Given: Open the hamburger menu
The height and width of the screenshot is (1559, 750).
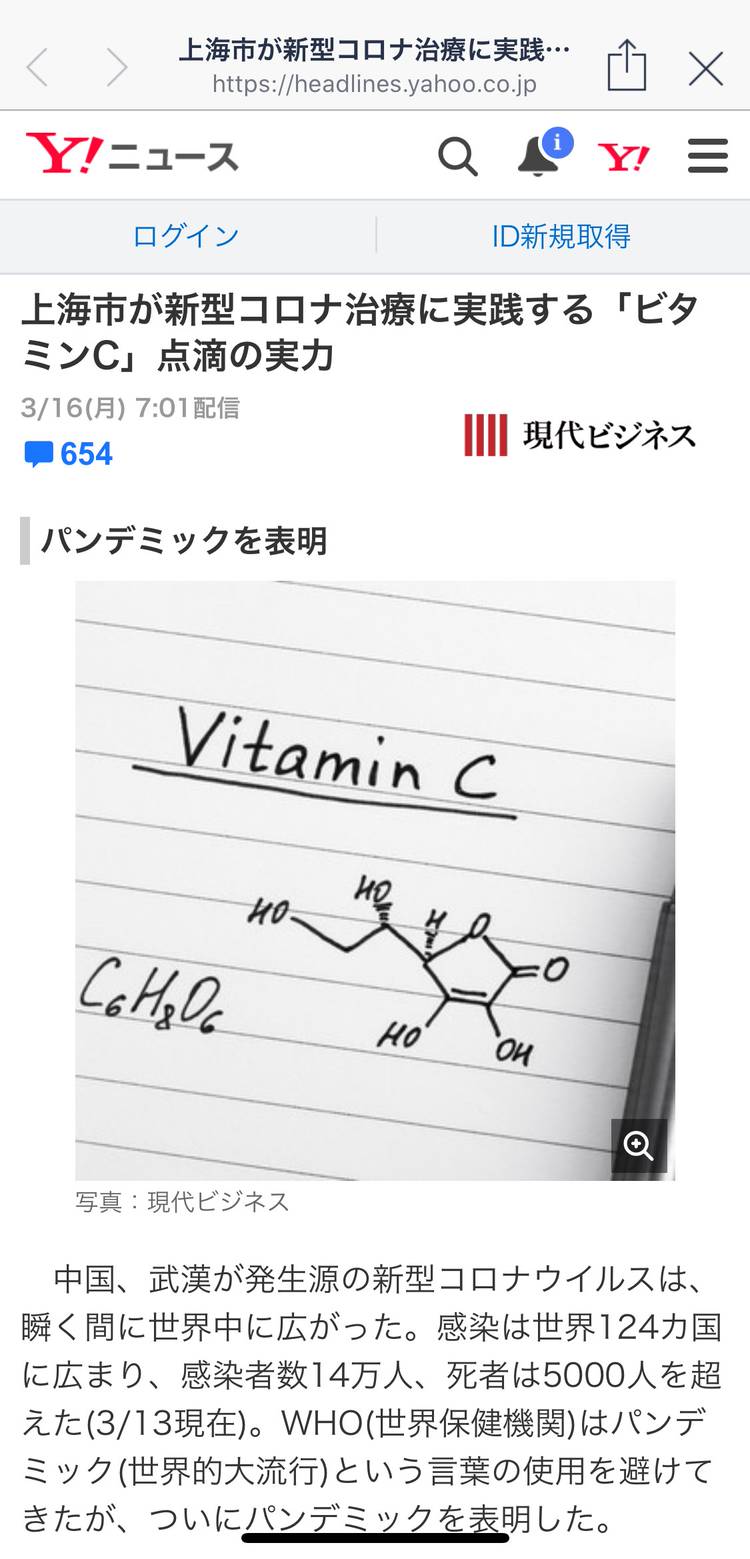Looking at the screenshot, I should tap(707, 157).
